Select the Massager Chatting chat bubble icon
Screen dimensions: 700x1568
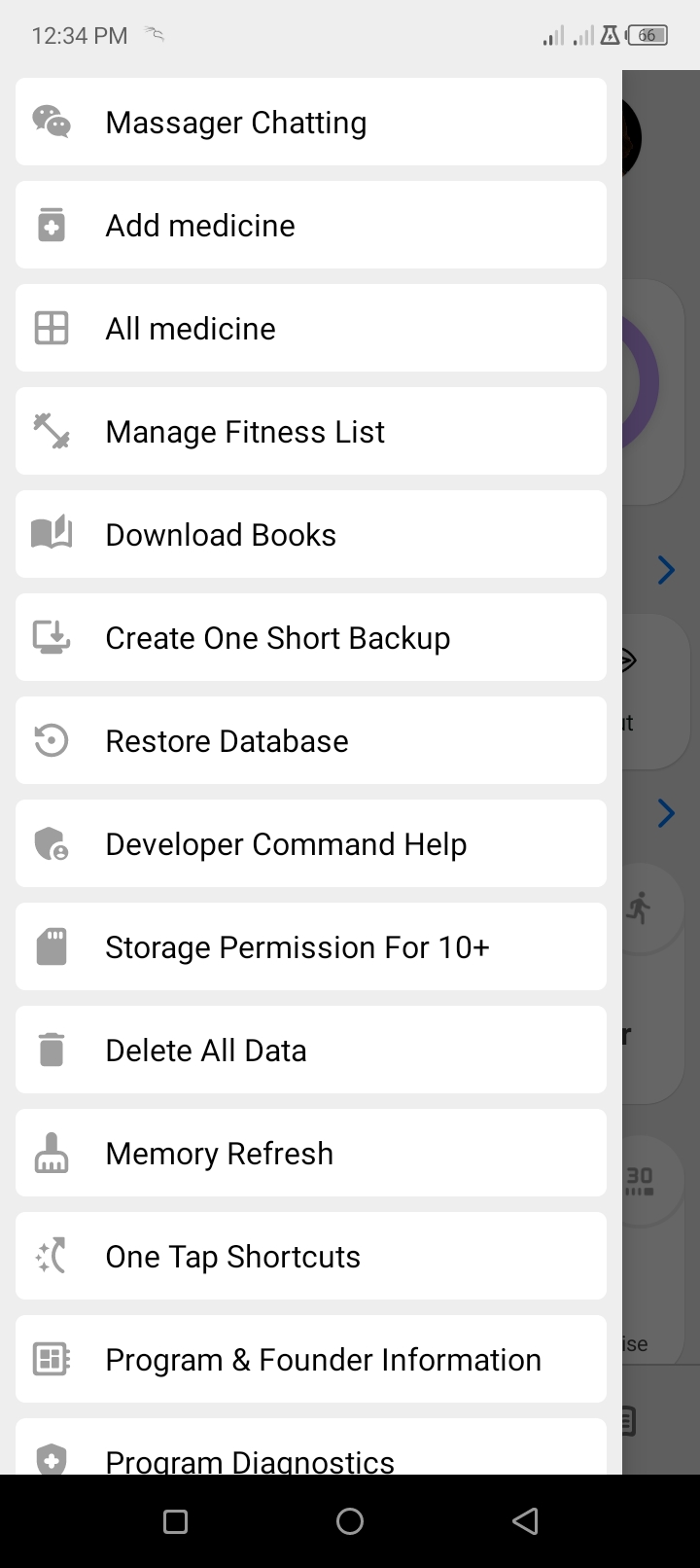(51, 122)
